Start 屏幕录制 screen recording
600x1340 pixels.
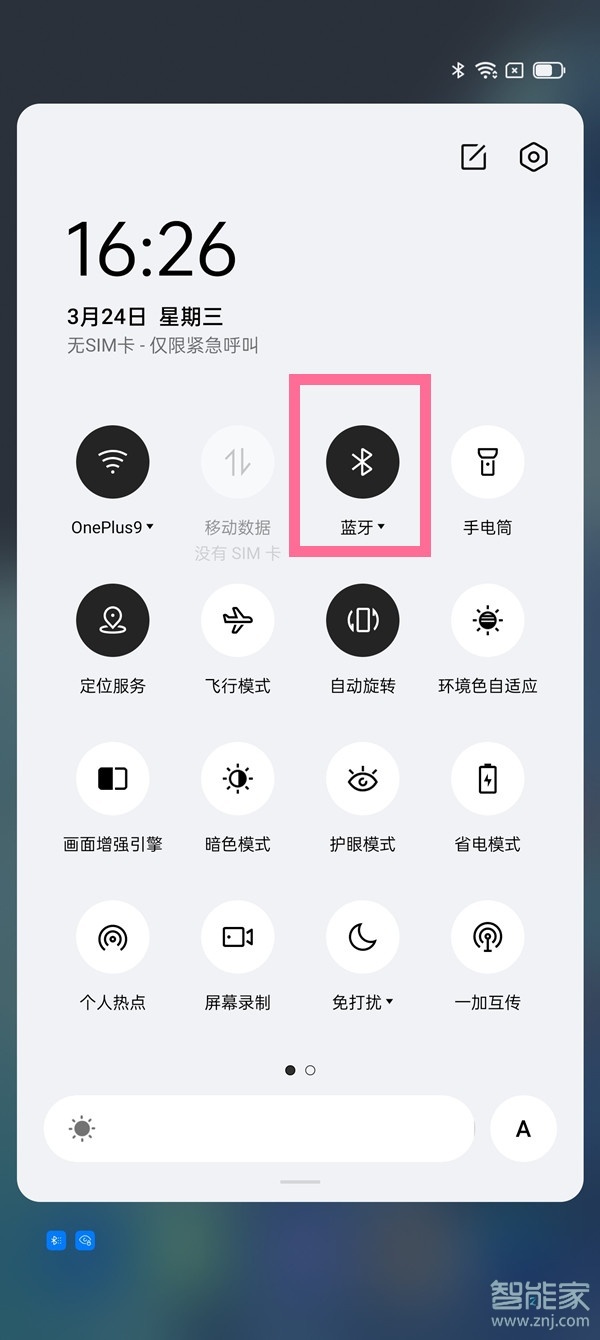pos(238,937)
